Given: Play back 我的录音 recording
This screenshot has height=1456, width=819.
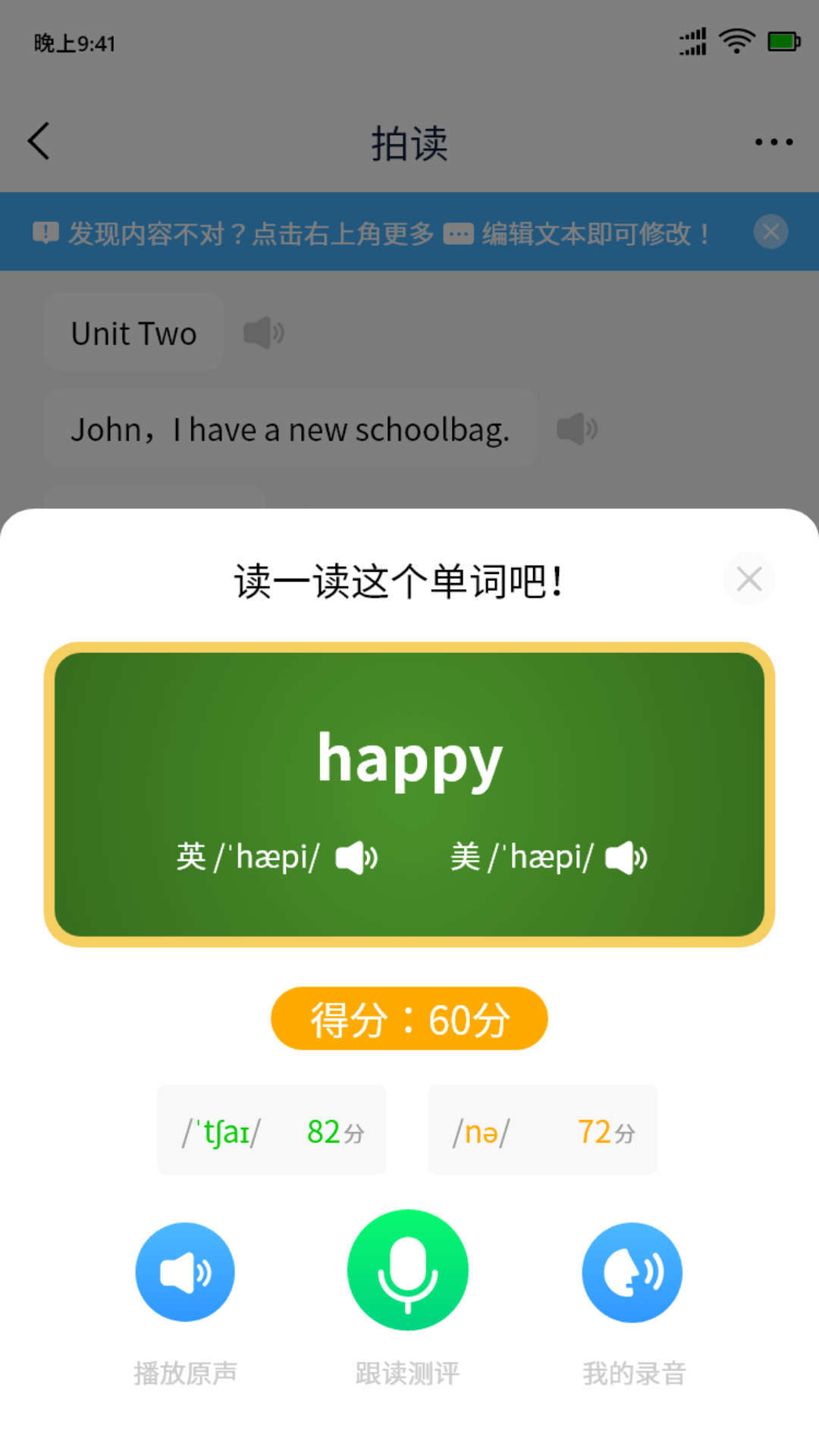Looking at the screenshot, I should click(x=632, y=1272).
